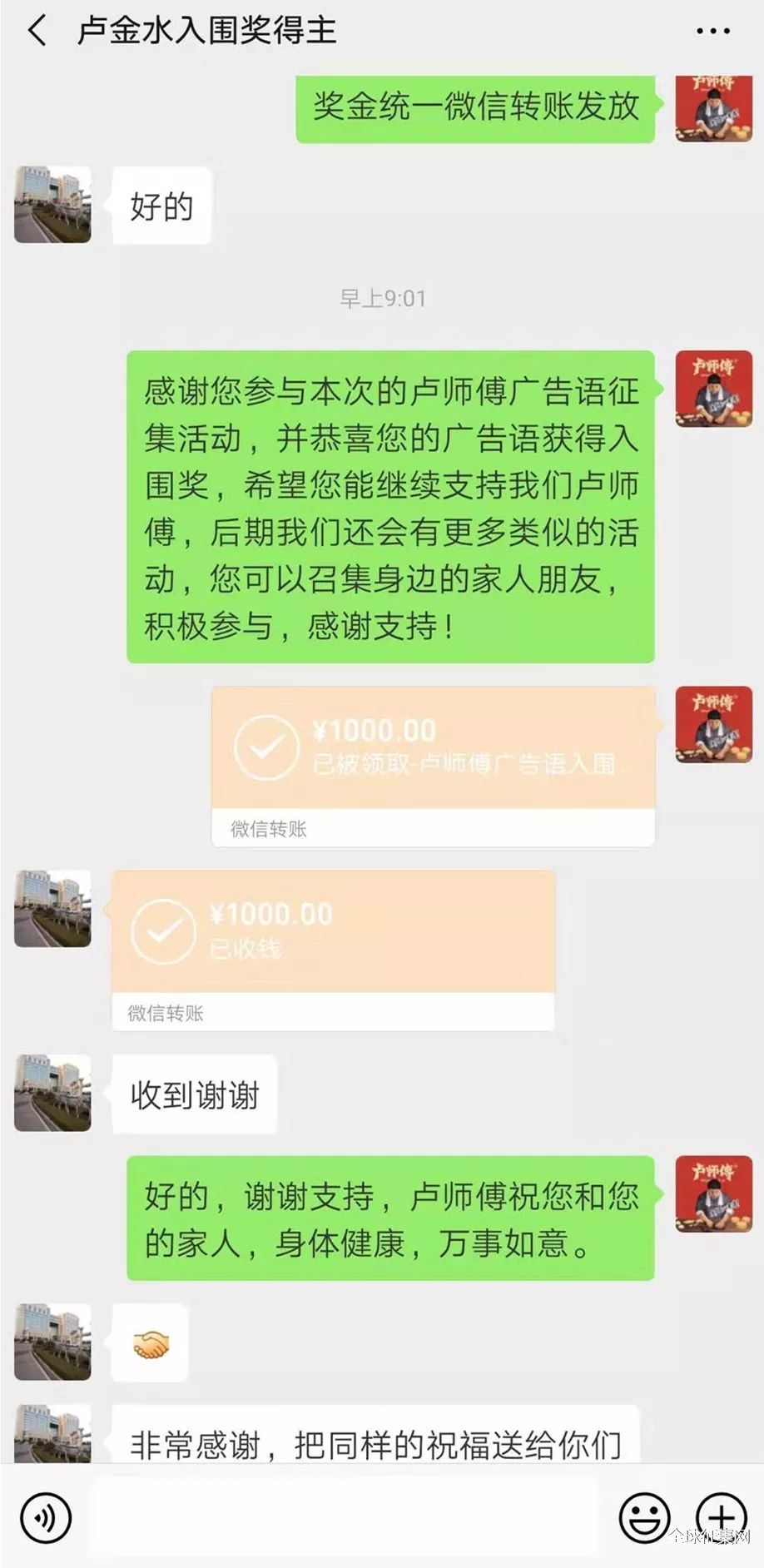Screen dimensions: 764x1568
Task: Focus the message text field
Action: (x=345, y=1516)
